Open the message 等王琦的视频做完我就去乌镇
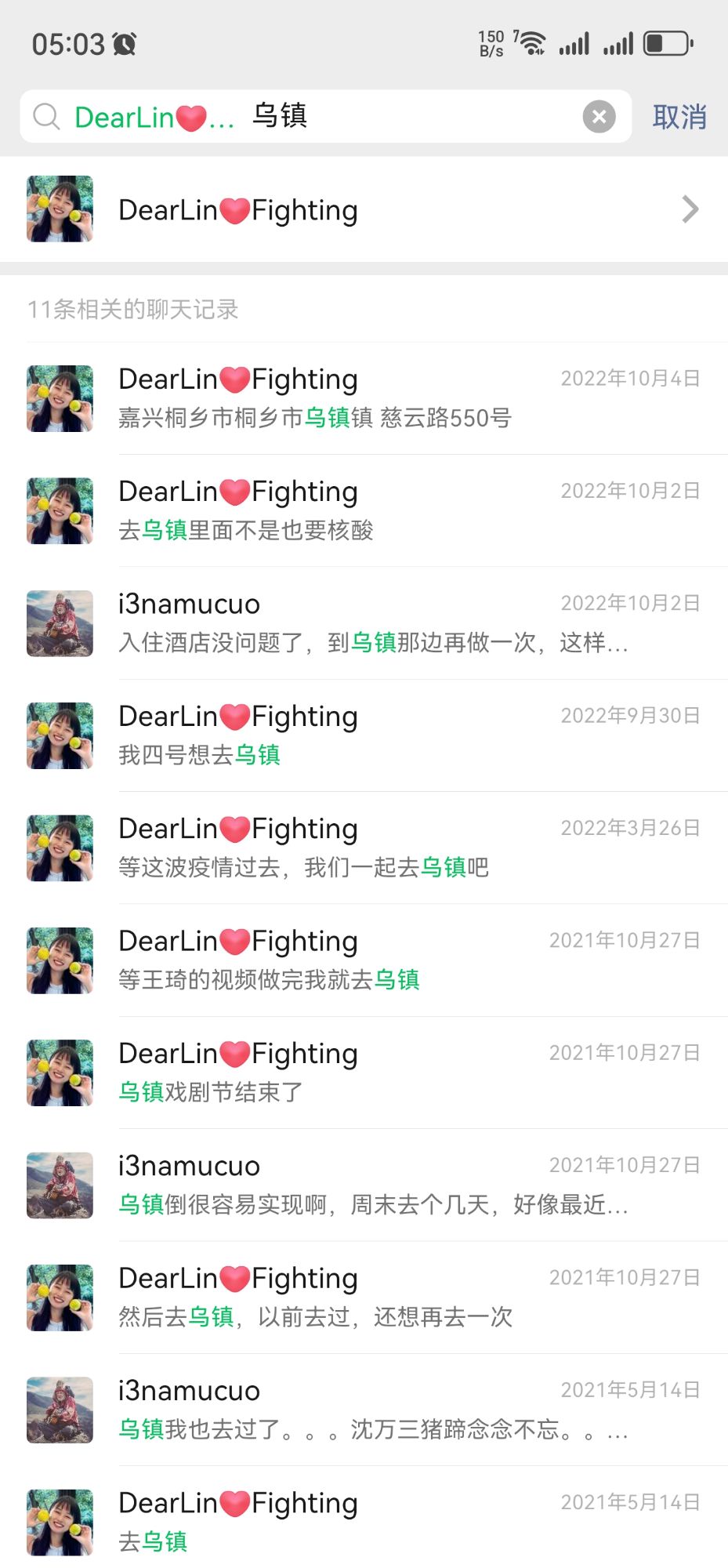The image size is (728, 1568). pos(364,960)
